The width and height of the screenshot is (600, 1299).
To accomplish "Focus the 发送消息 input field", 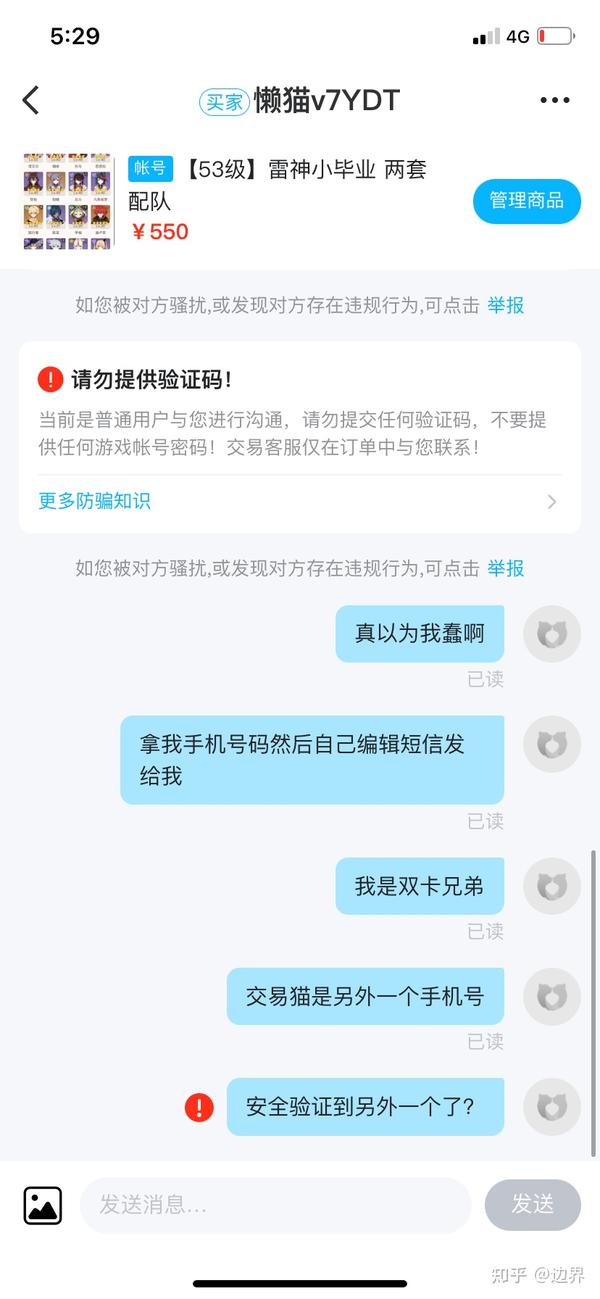I will pyautogui.click(x=275, y=1205).
